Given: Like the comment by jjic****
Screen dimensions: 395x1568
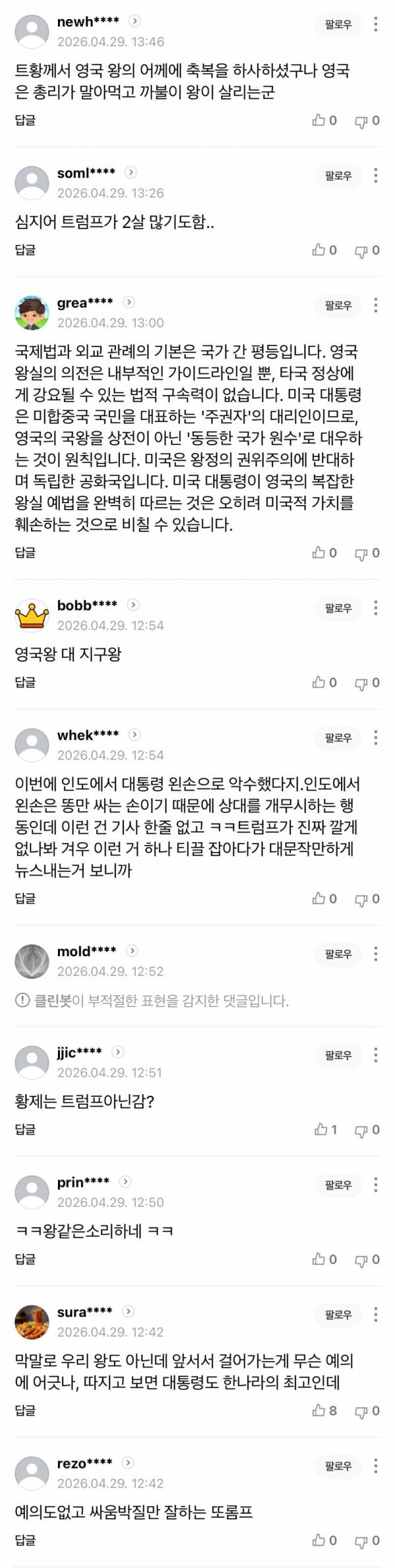Looking at the screenshot, I should [325, 1130].
